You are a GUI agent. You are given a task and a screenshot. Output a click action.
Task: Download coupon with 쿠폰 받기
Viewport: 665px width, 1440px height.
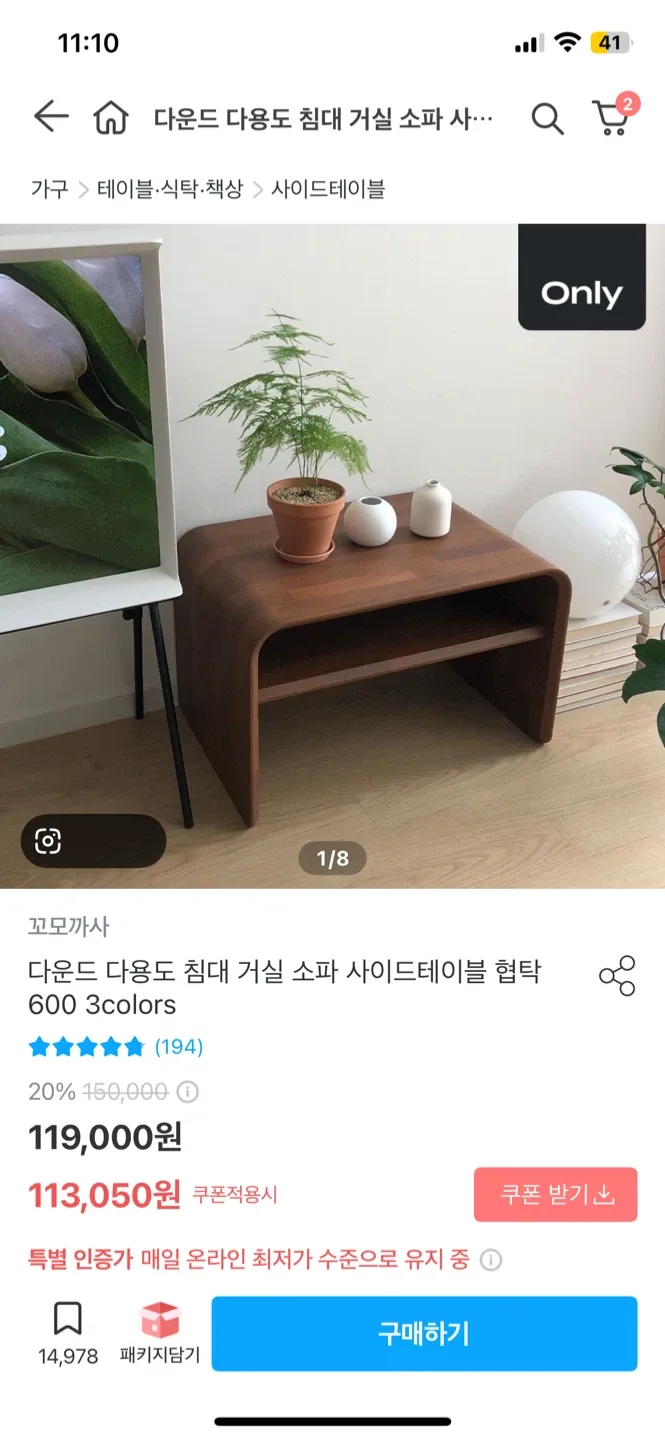[555, 1194]
